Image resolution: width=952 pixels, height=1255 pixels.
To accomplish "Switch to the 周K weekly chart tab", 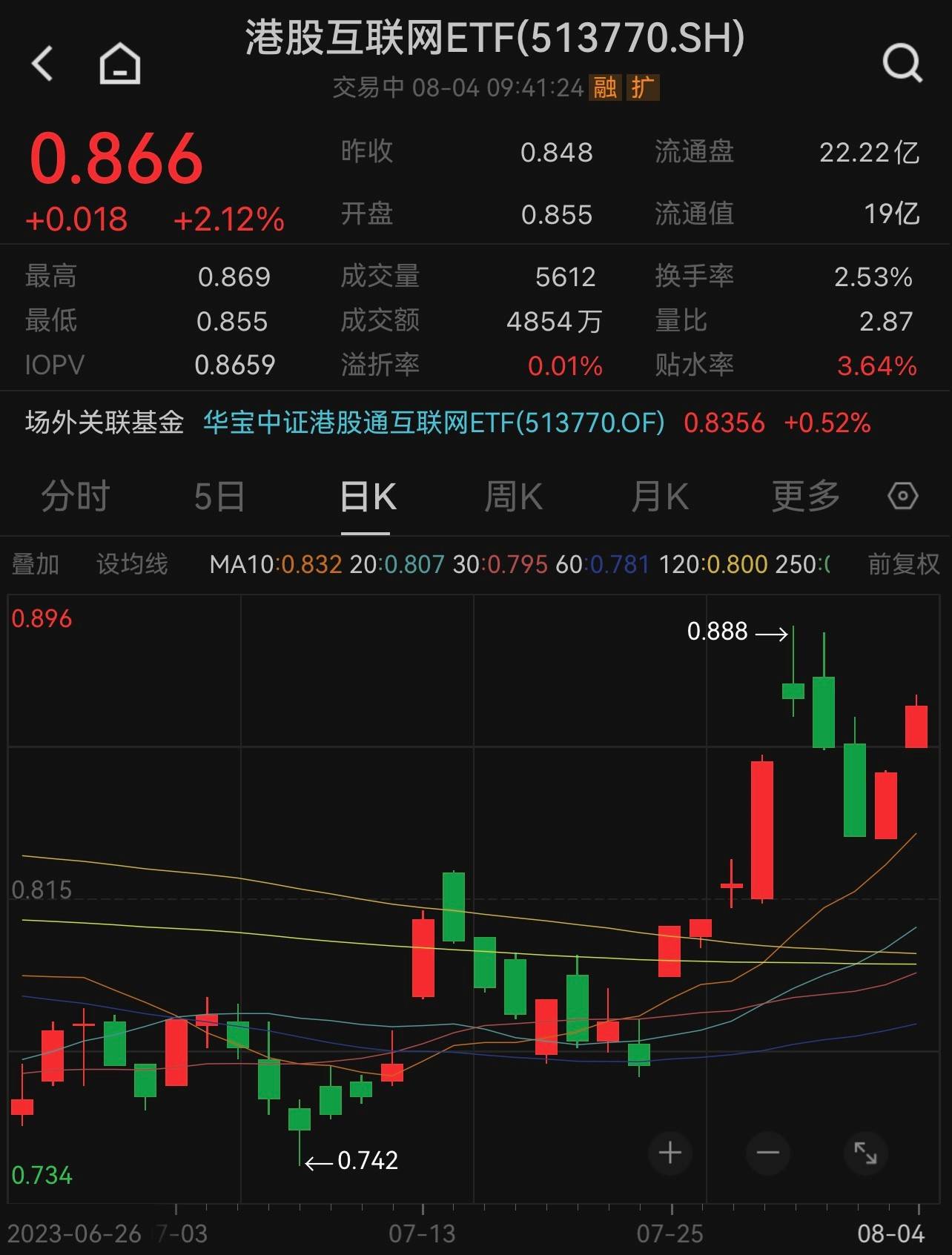I will pos(514,497).
